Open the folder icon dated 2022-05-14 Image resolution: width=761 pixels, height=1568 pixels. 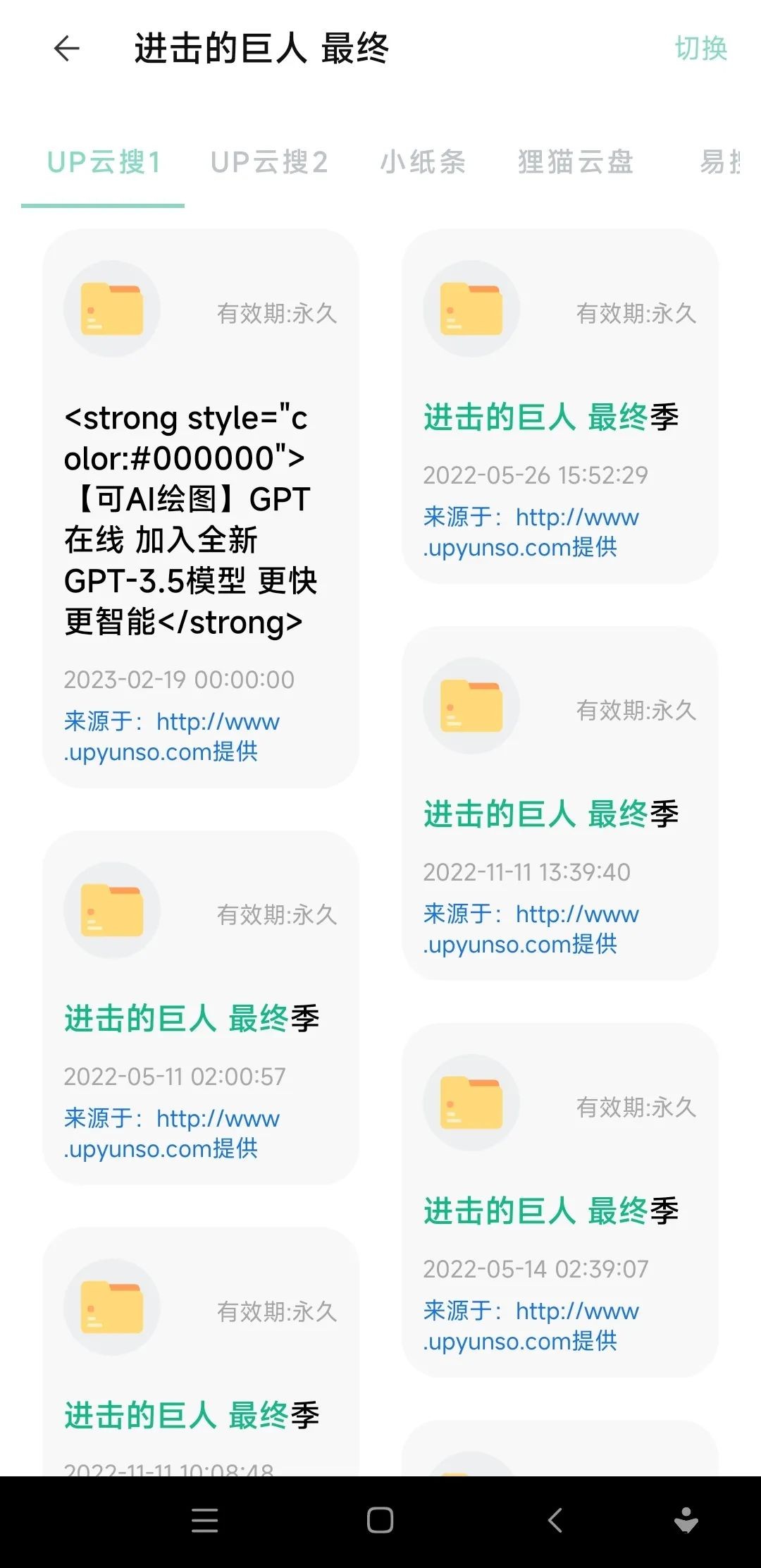coord(471,1102)
